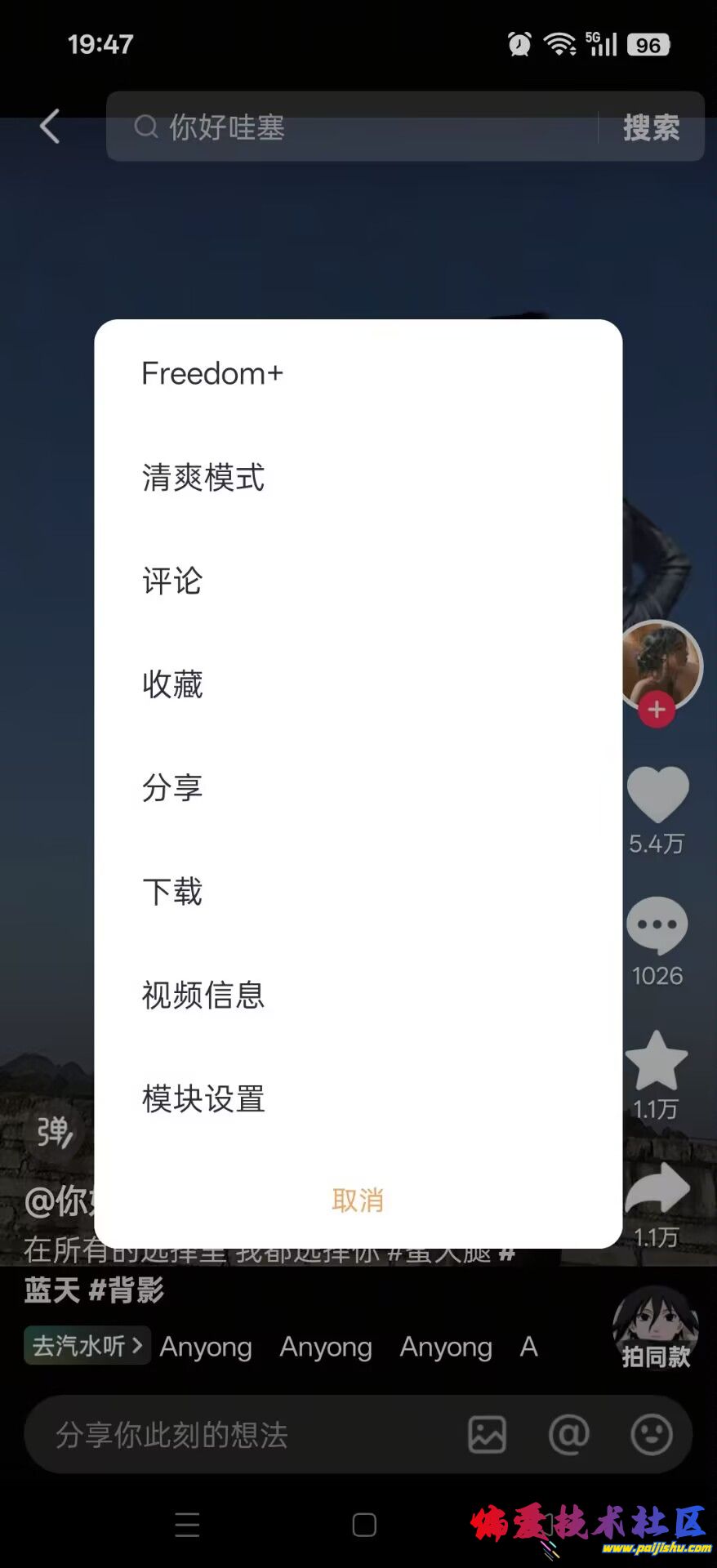Open 视频信息 video information
Image resolution: width=717 pixels, height=1568 pixels.
(x=204, y=996)
